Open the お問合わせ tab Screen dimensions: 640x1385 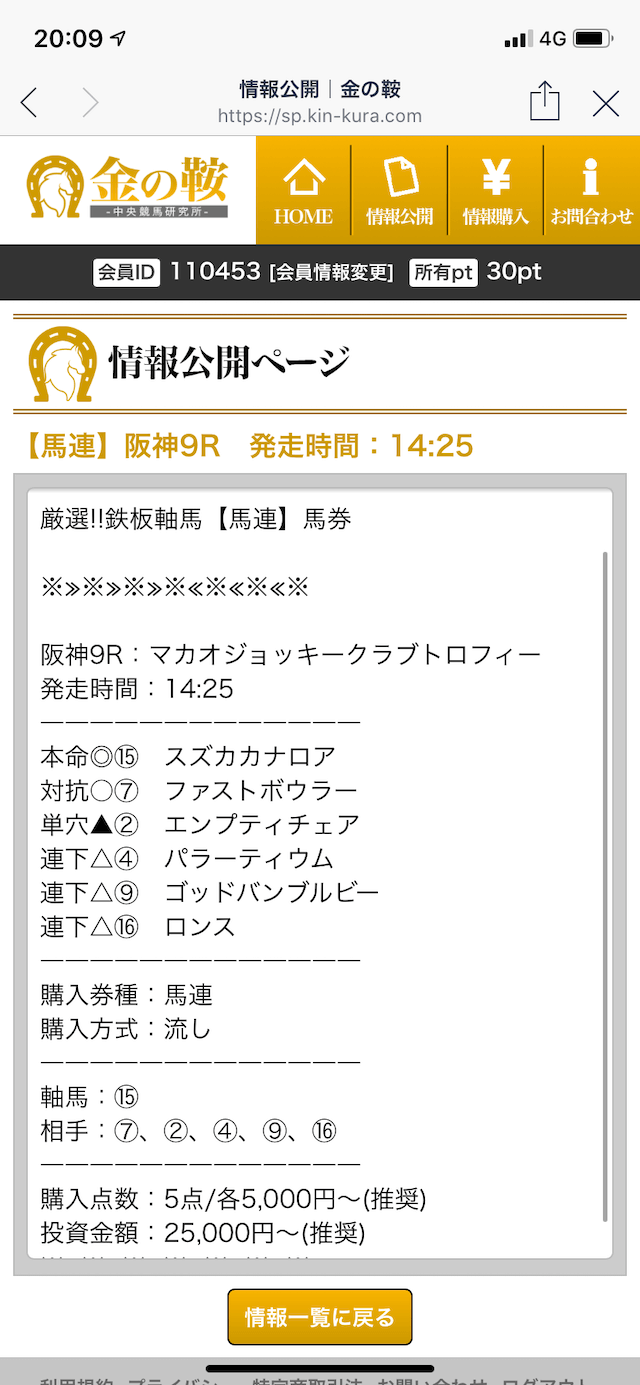[592, 190]
